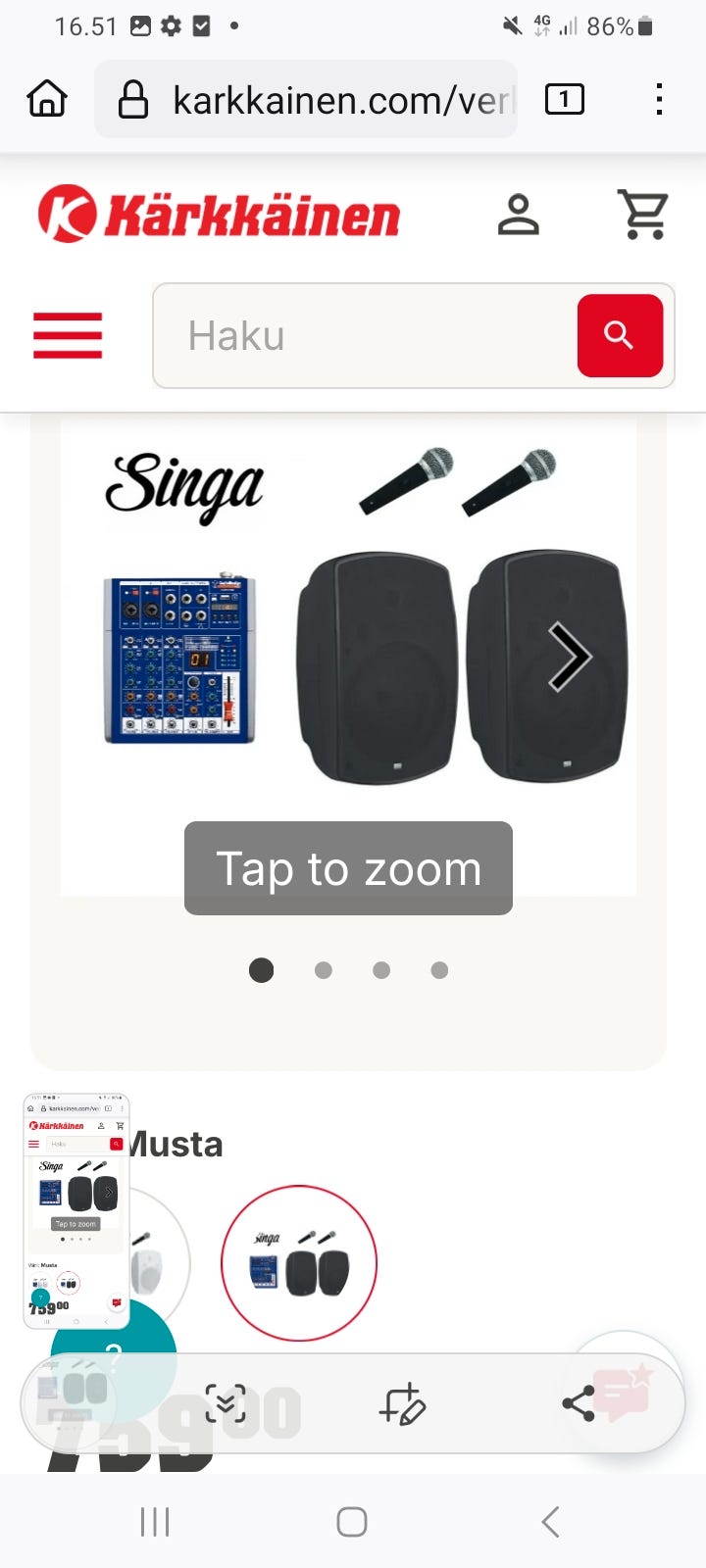Image resolution: width=706 pixels, height=1568 pixels.
Task: Show the next product image
Action: click(569, 657)
